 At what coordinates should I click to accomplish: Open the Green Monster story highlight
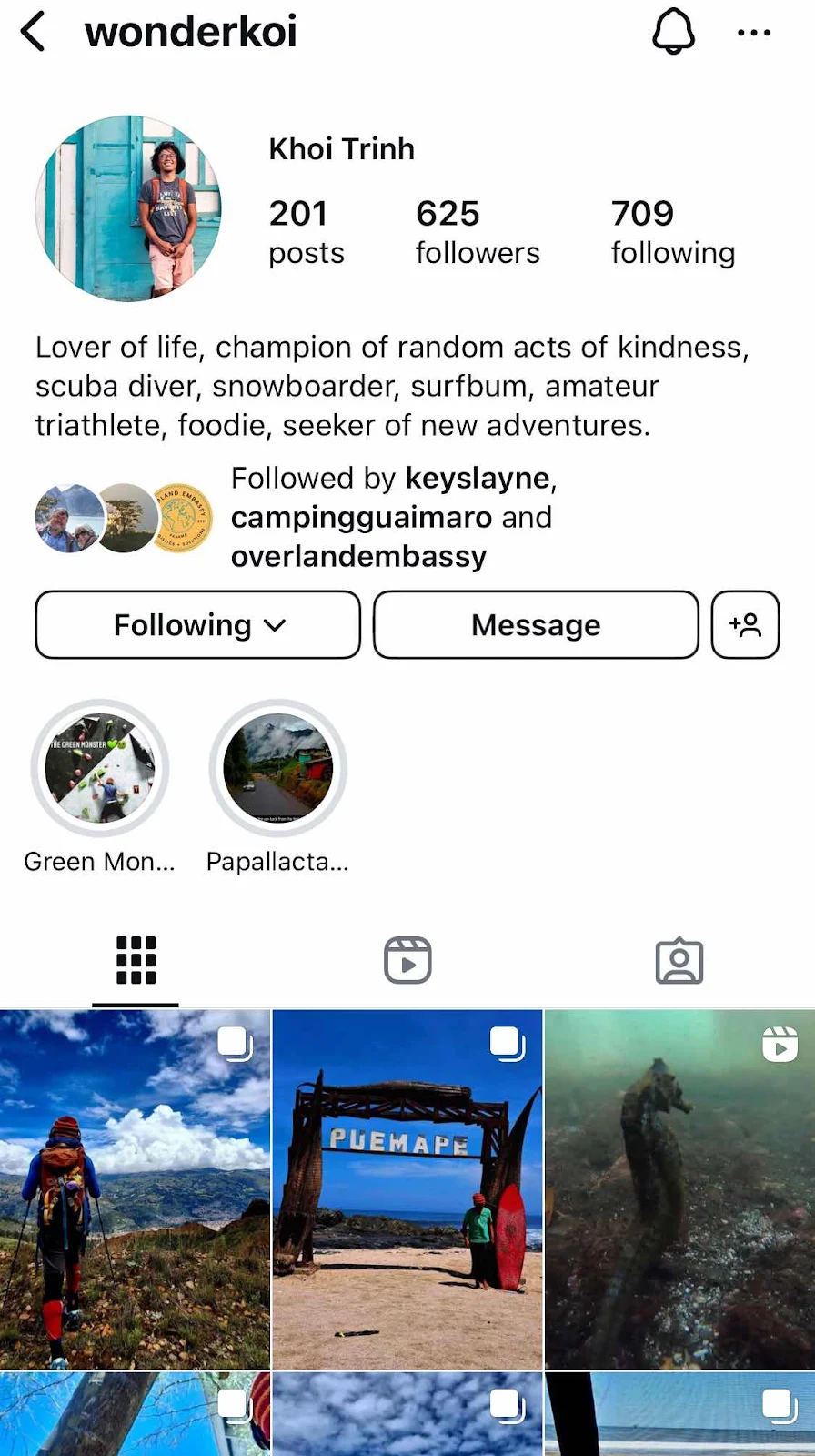coord(100,768)
